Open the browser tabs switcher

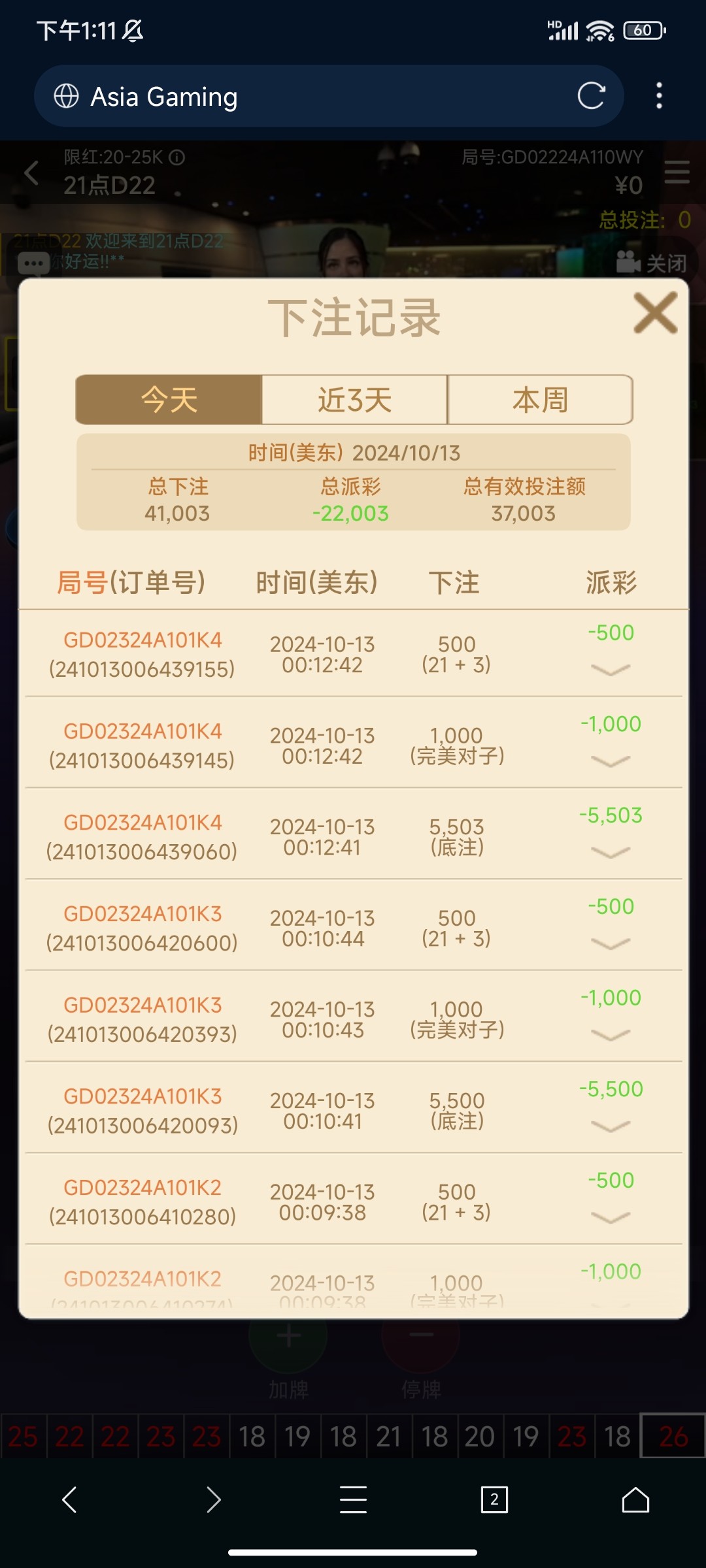(494, 1499)
